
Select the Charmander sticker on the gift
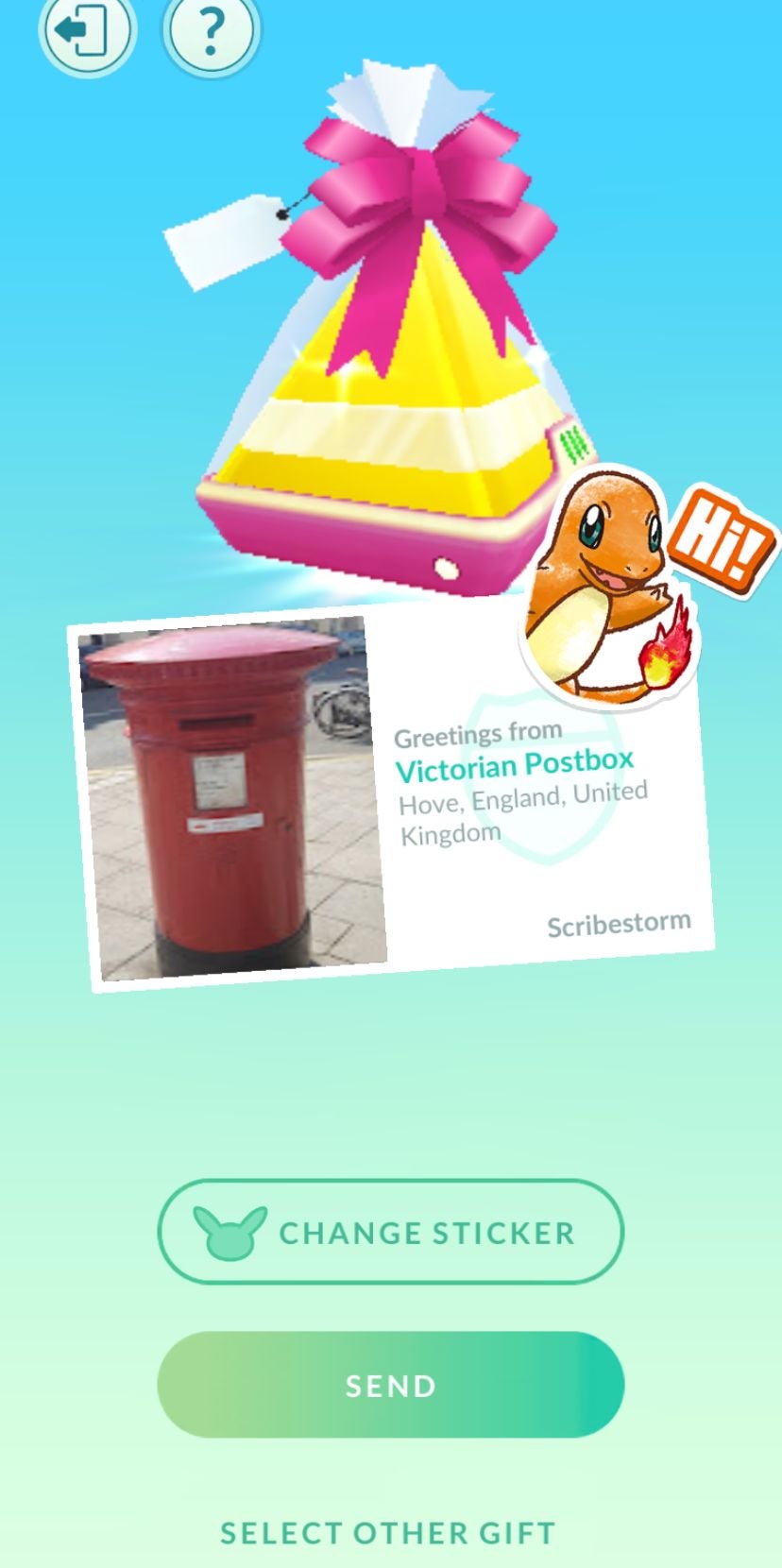(603, 576)
